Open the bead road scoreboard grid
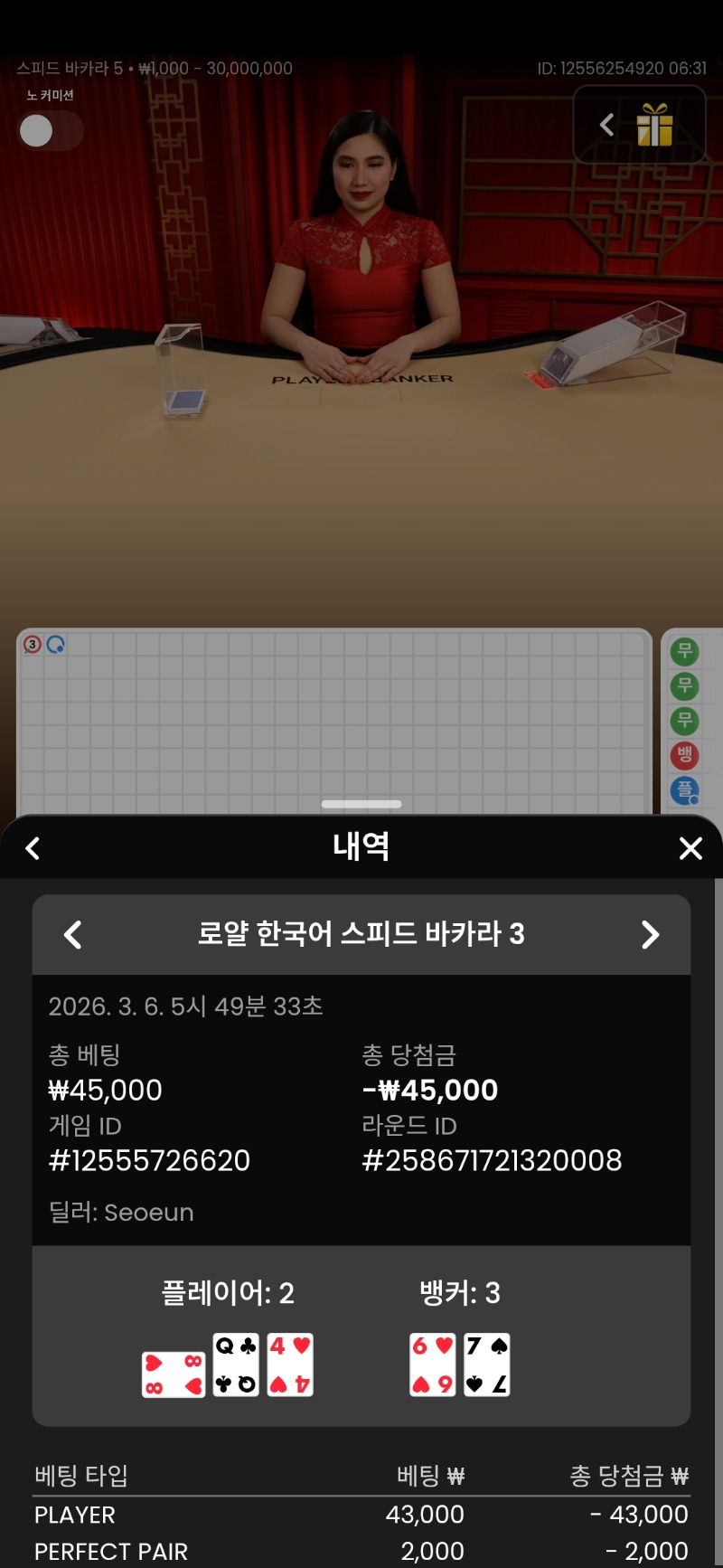The height and width of the screenshot is (1568, 723). 334,719
